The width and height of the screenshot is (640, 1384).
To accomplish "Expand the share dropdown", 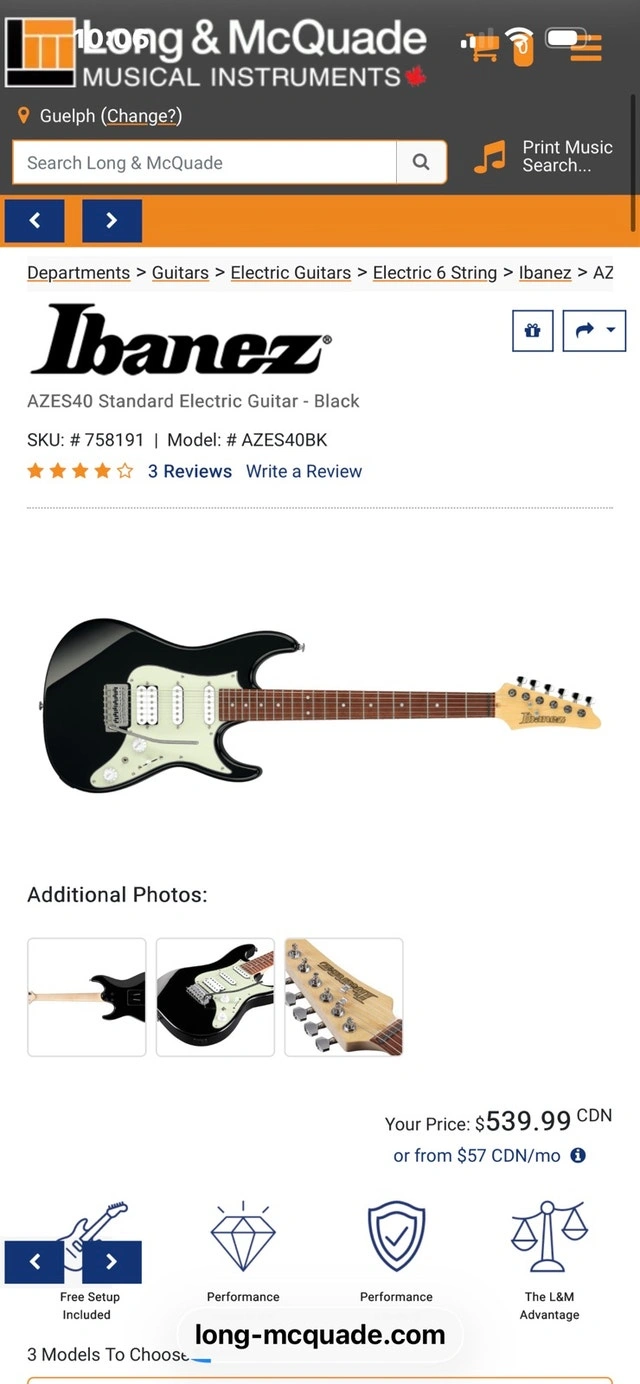I will tap(594, 331).
